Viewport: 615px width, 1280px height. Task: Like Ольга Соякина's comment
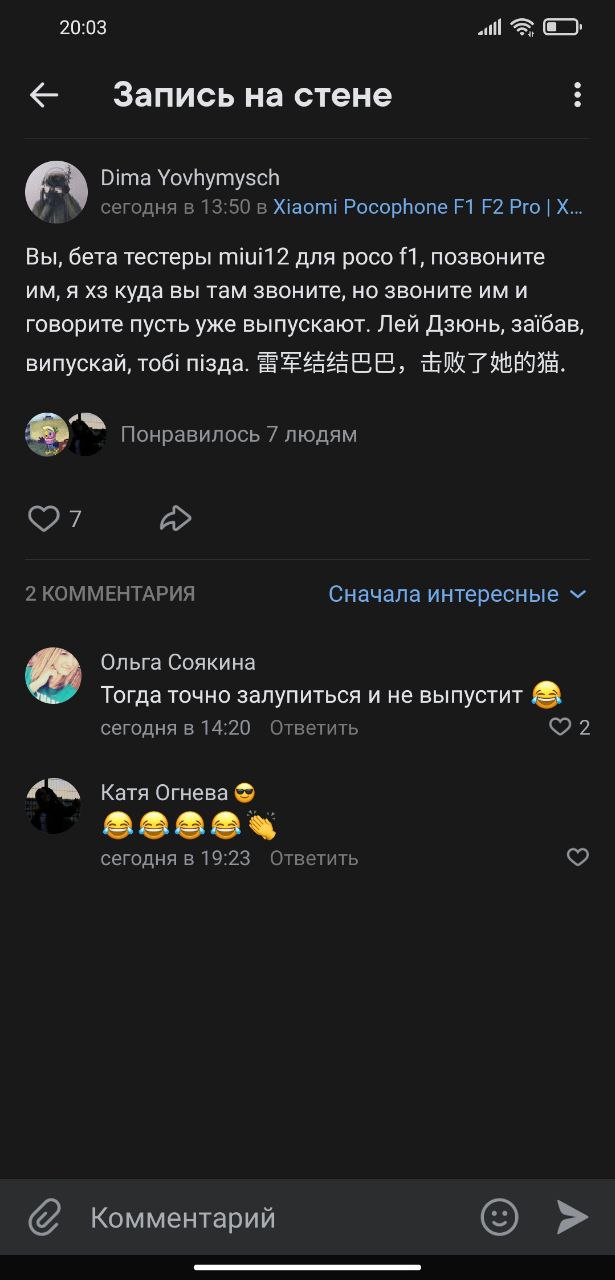(x=561, y=727)
